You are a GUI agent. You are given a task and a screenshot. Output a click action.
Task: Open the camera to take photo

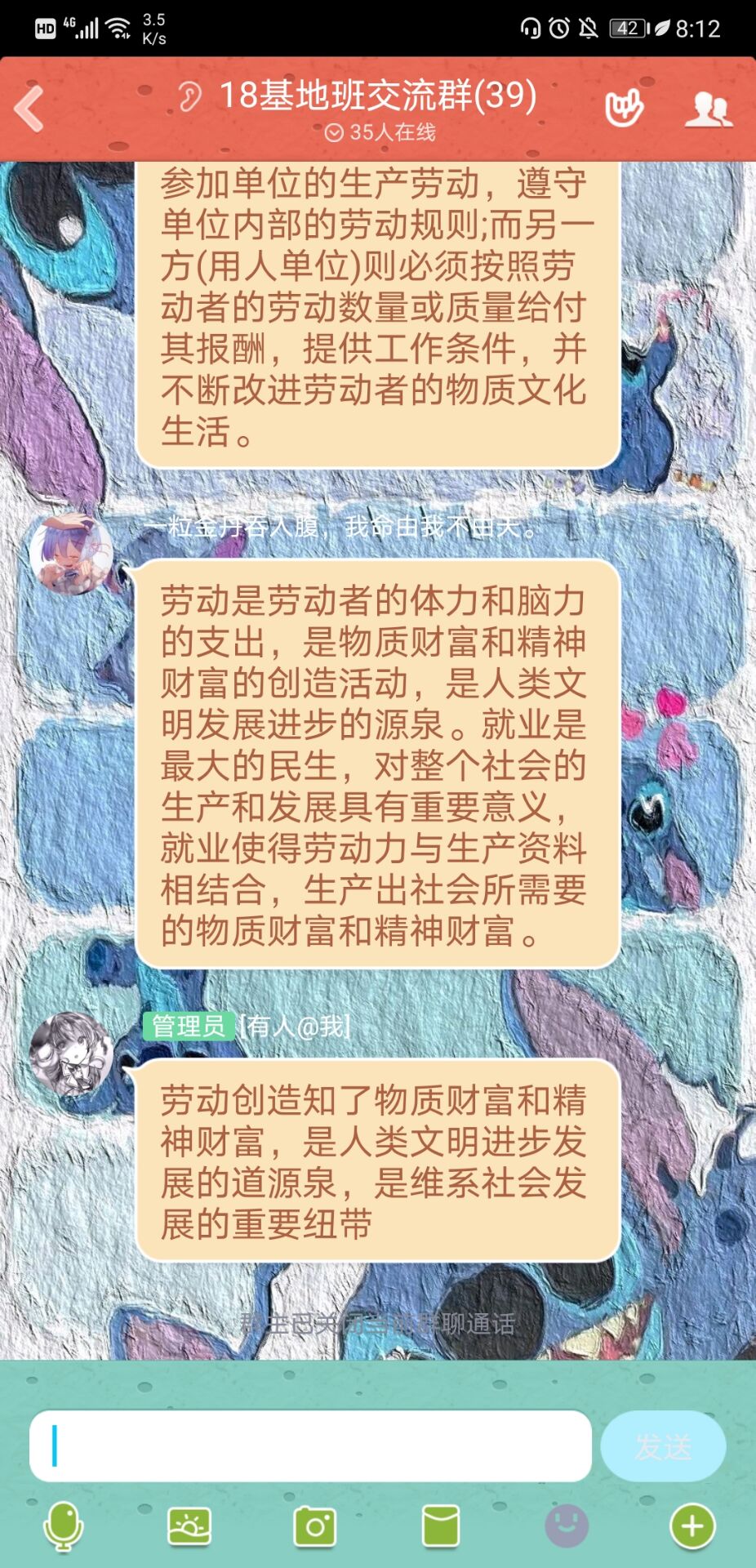pos(315,1526)
